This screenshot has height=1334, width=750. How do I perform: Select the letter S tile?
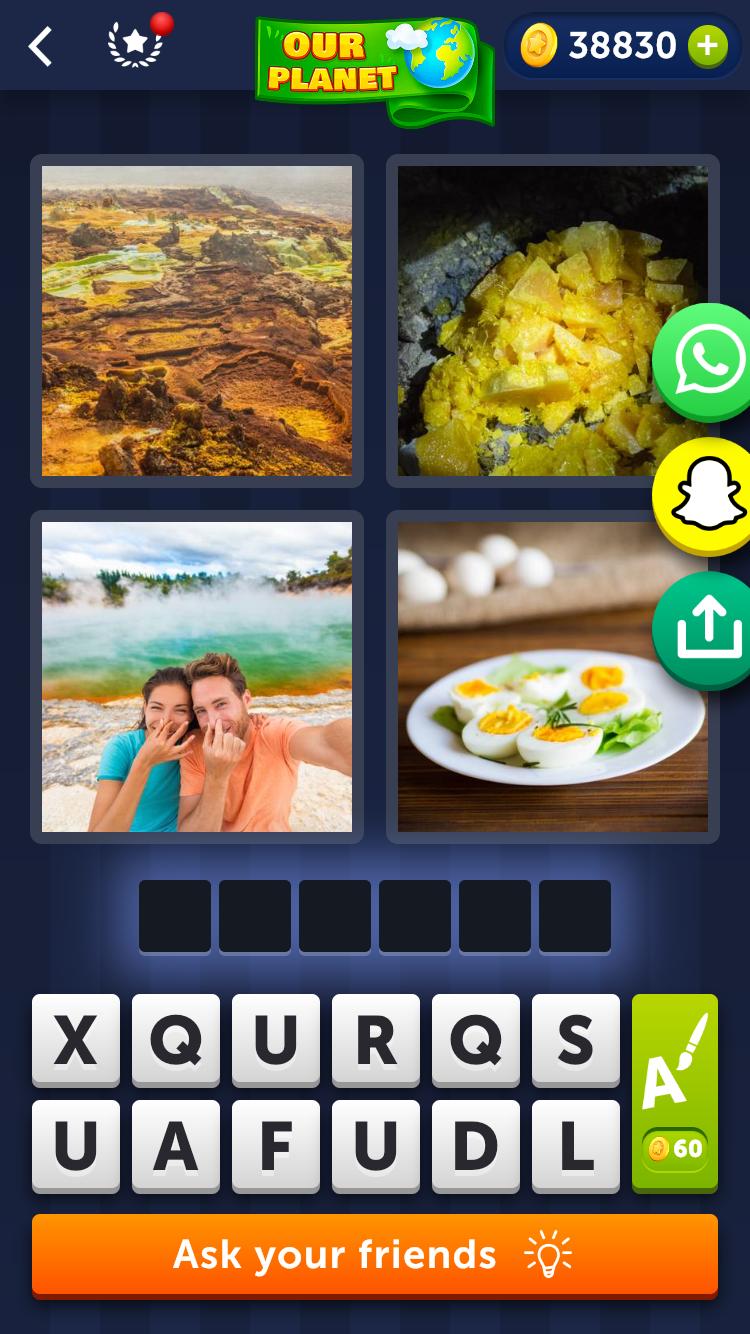point(576,1040)
